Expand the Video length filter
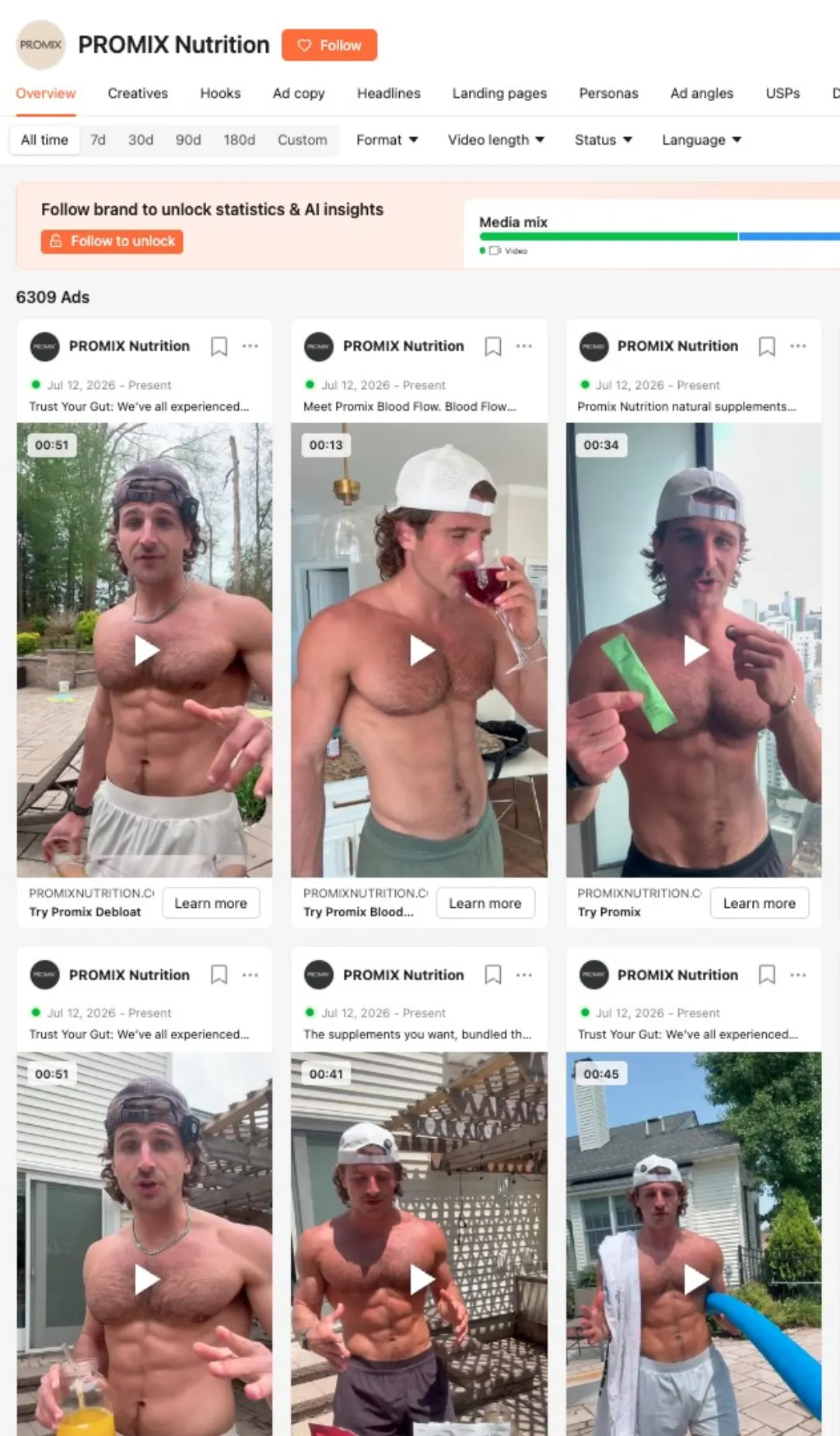This screenshot has height=1436, width=840. [495, 140]
